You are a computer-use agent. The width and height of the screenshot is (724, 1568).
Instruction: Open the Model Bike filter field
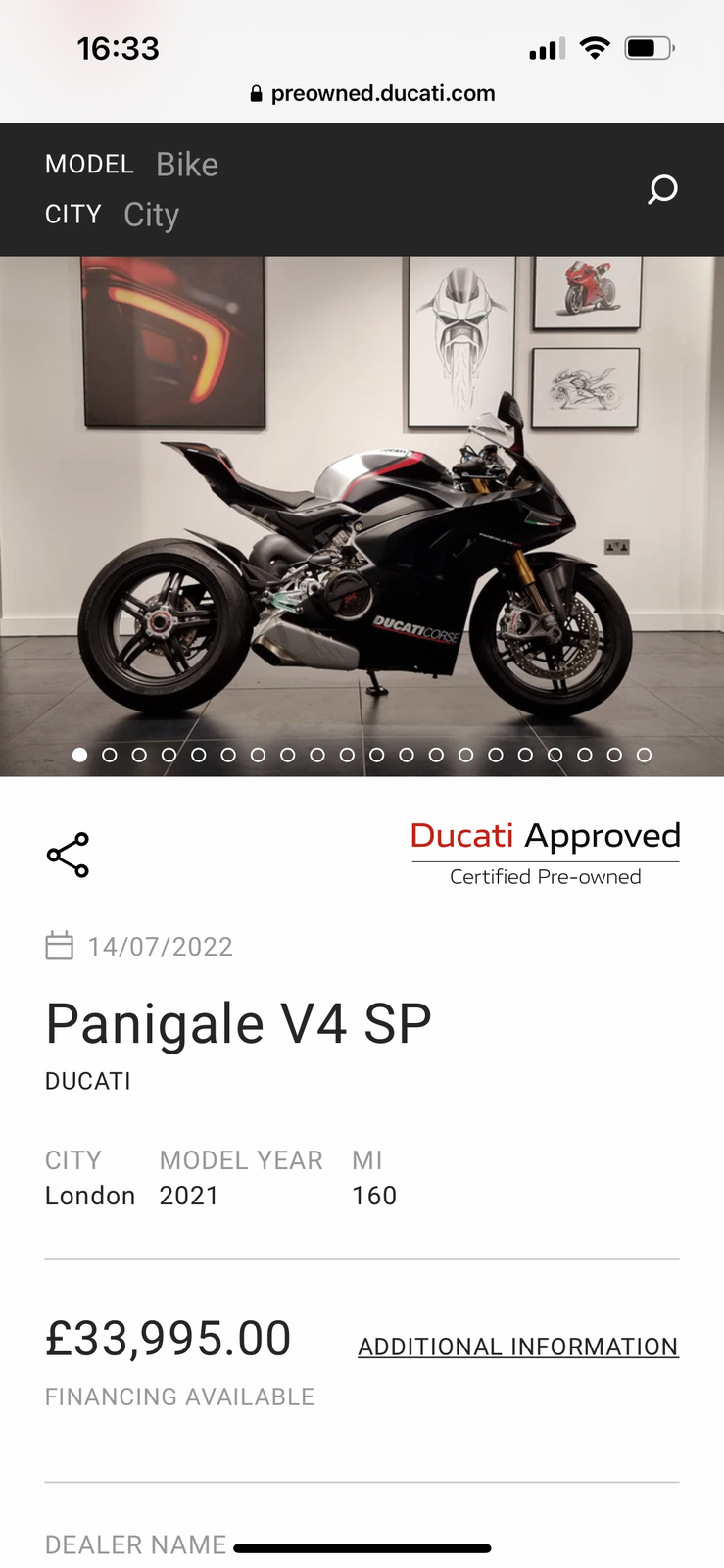[186, 165]
